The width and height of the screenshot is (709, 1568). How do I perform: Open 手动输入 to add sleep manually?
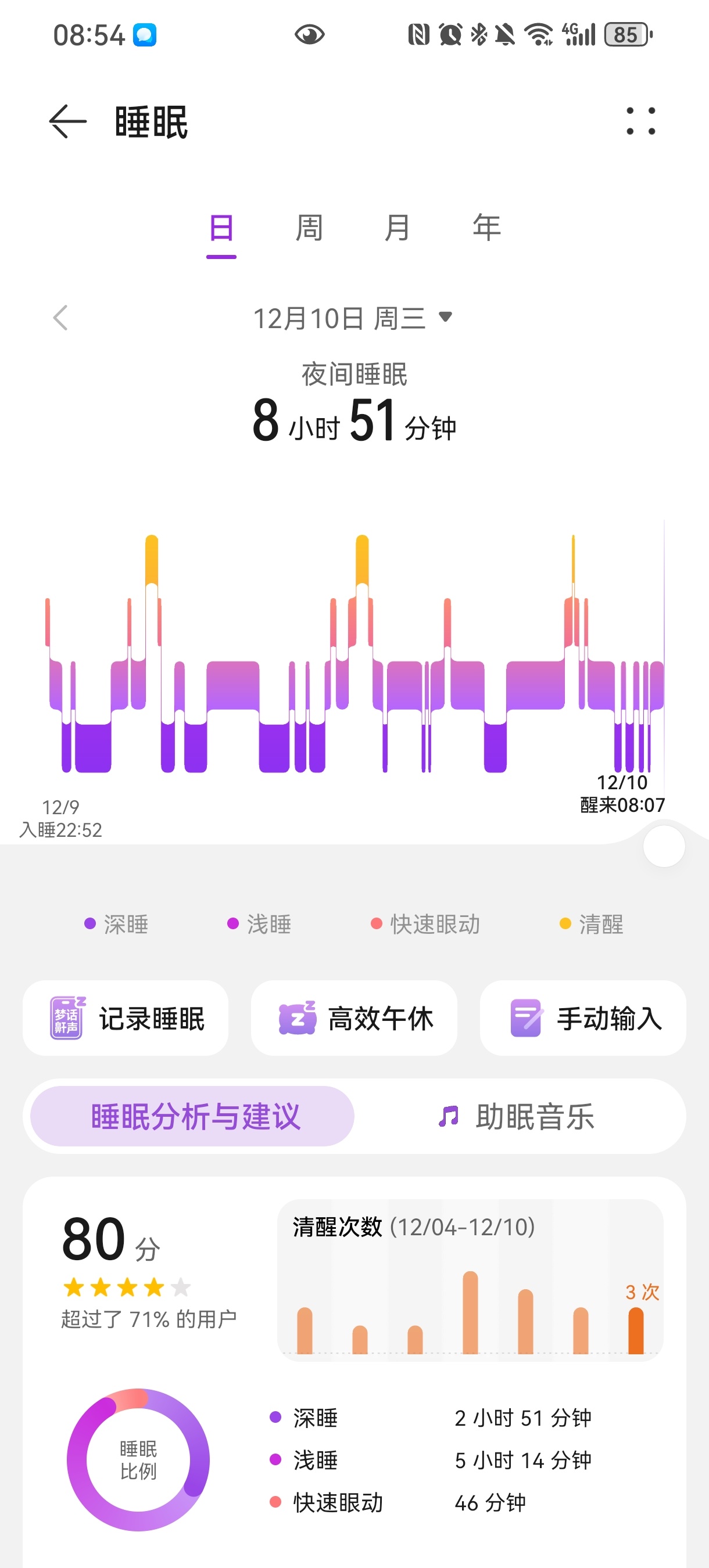(583, 1017)
